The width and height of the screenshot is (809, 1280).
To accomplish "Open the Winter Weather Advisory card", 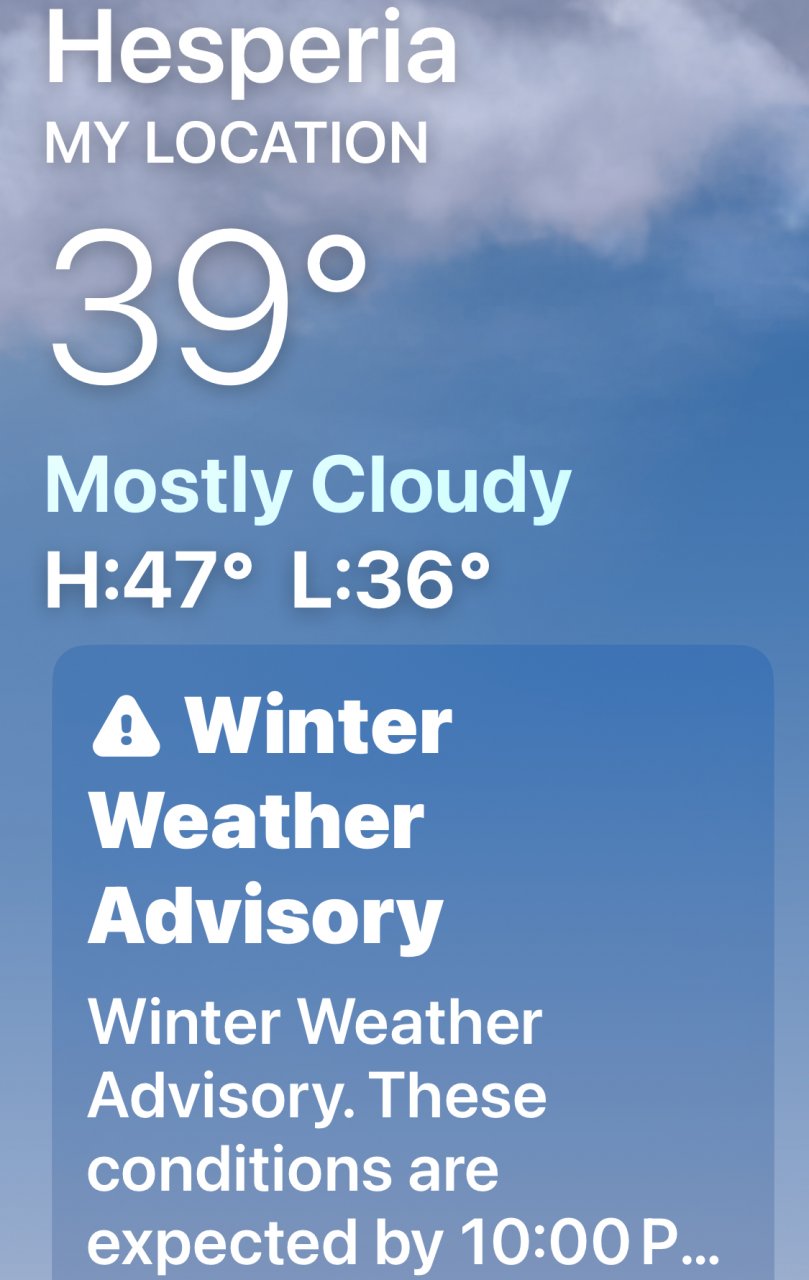I will (x=412, y=960).
